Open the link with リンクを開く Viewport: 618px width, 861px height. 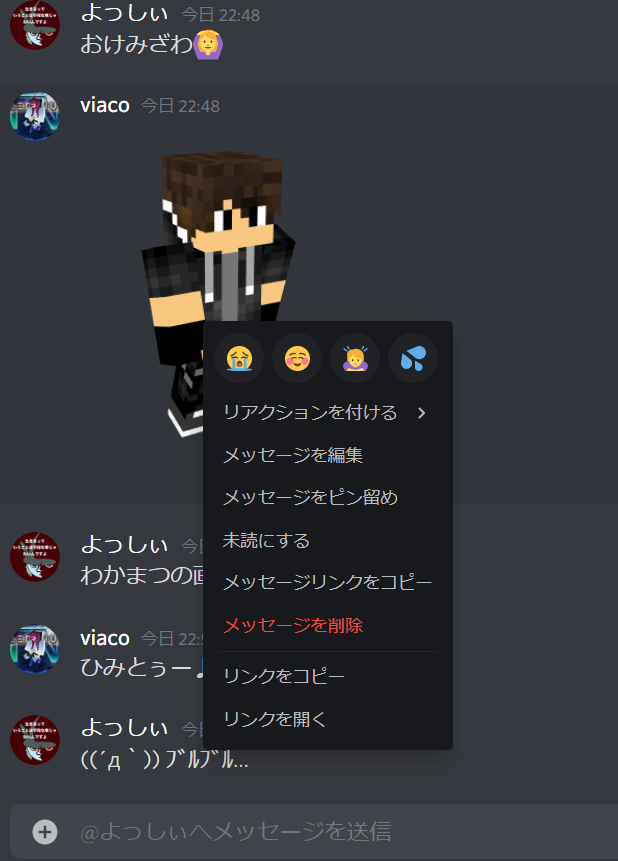[x=274, y=719]
